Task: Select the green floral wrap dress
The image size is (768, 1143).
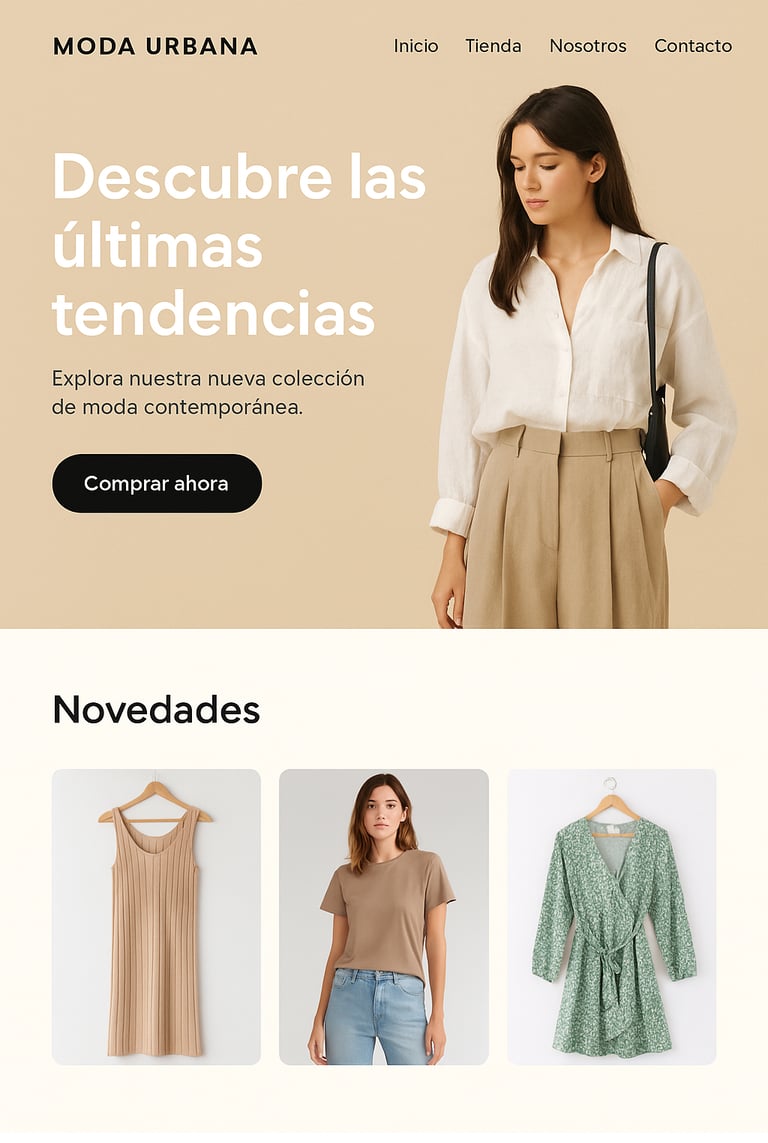Action: pos(611,917)
